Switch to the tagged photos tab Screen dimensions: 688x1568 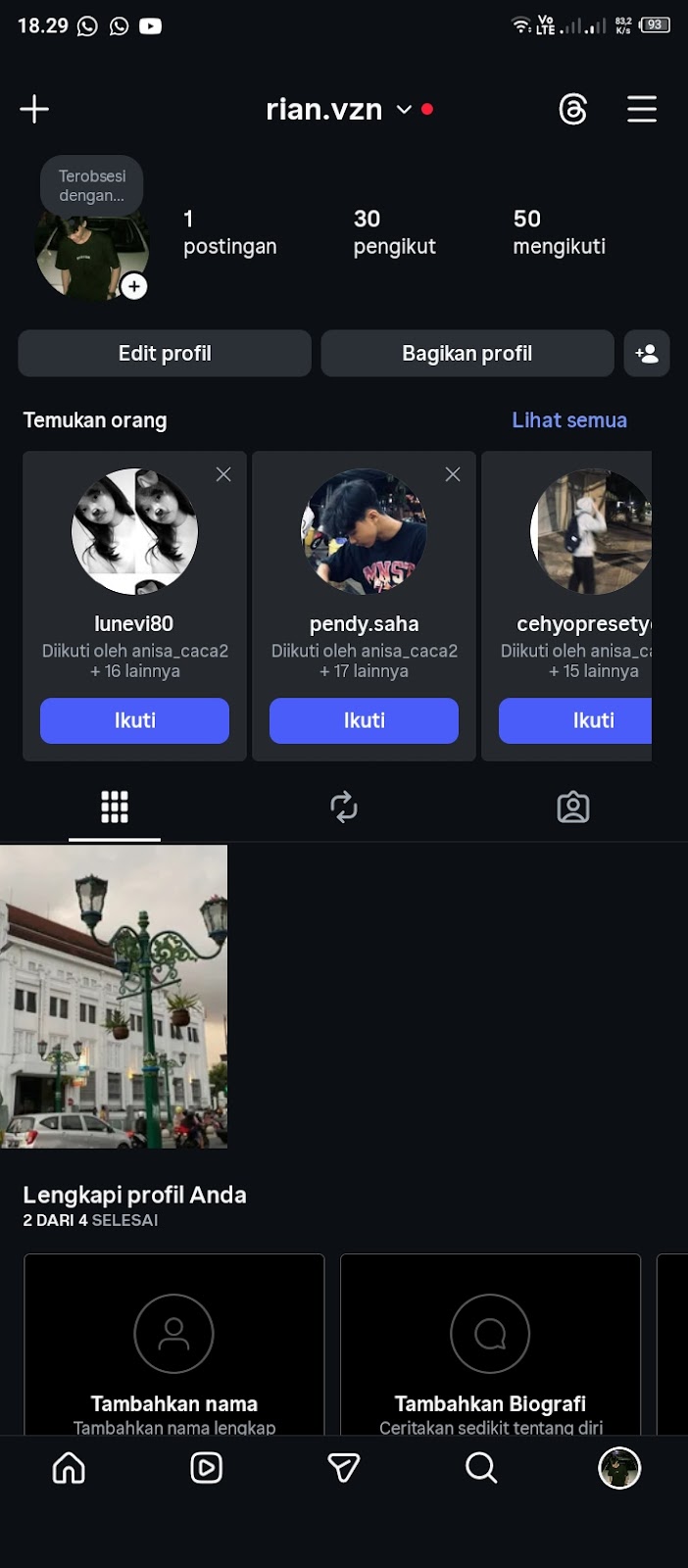point(573,808)
